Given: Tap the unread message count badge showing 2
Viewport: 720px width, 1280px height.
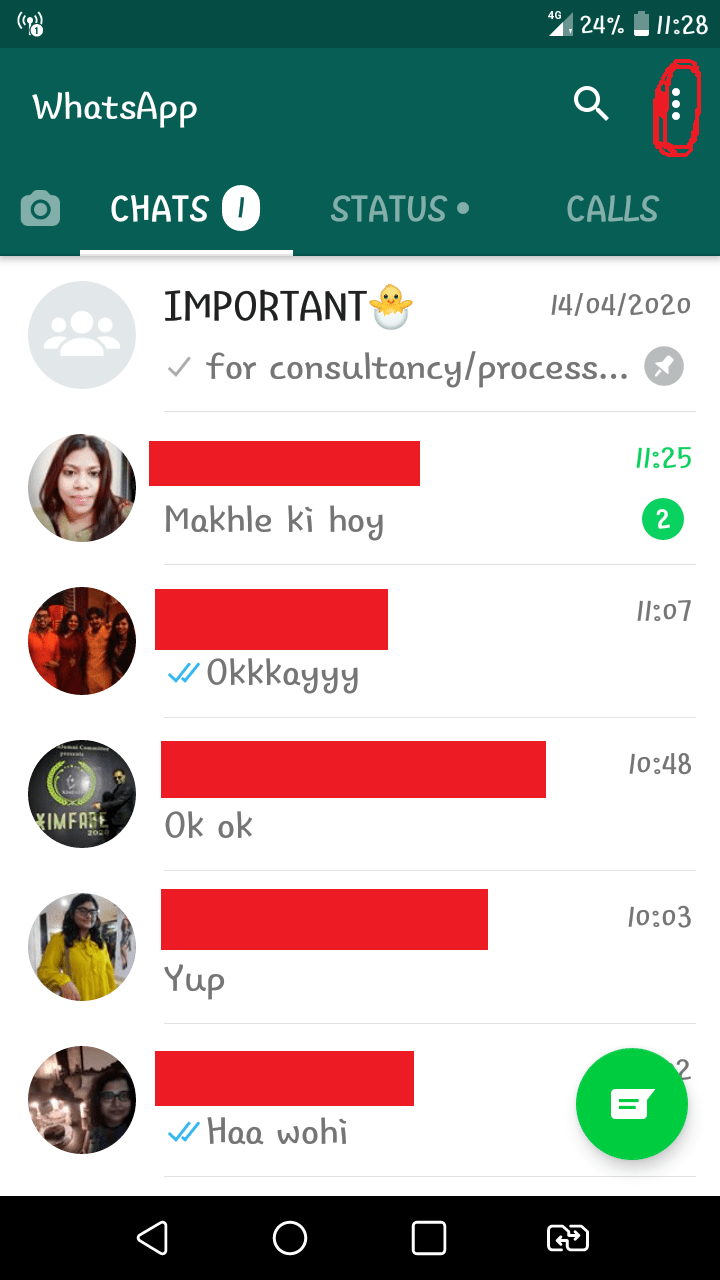Looking at the screenshot, I should click(662, 519).
